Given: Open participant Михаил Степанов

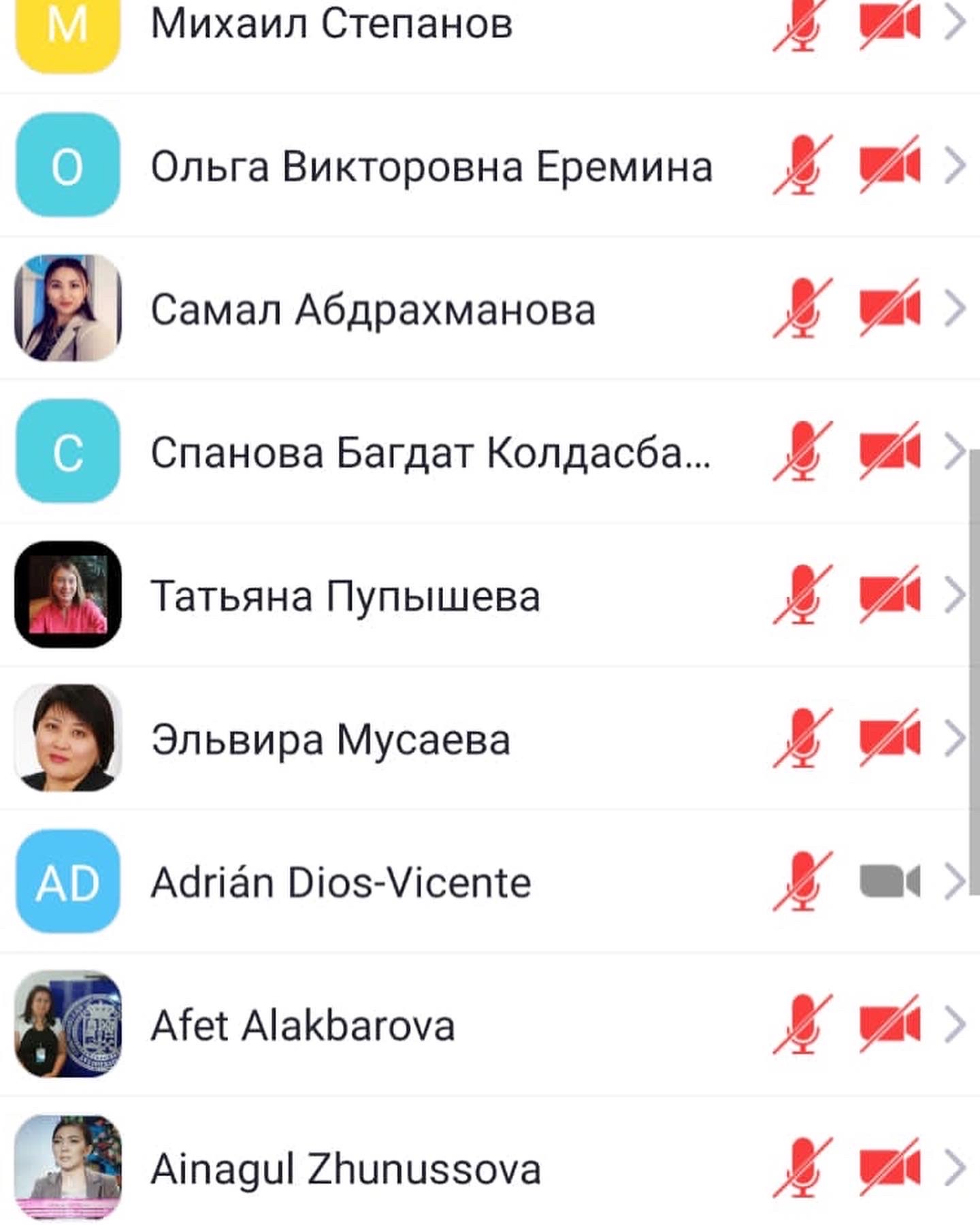Looking at the screenshot, I should (331, 24).
